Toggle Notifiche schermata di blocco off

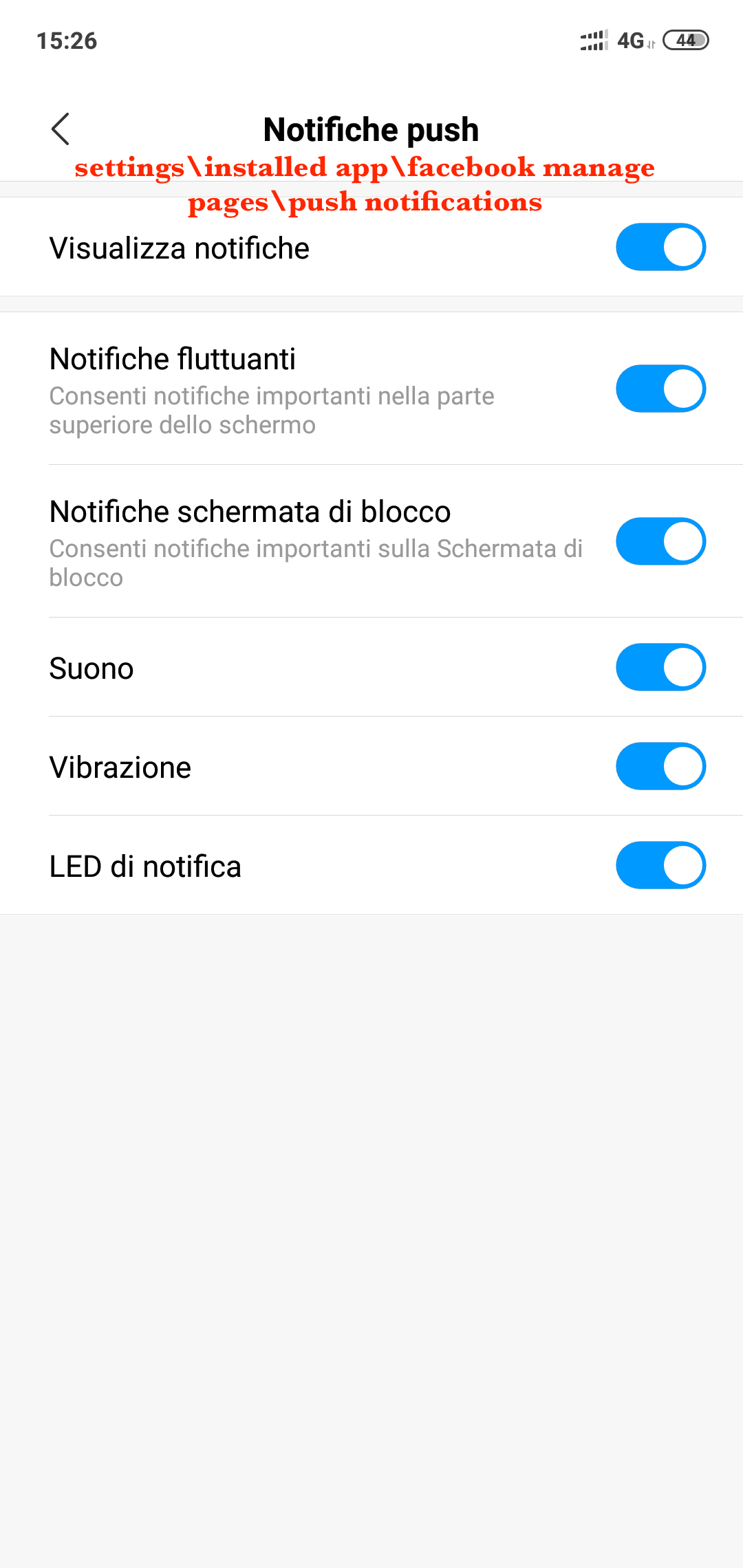tap(660, 541)
